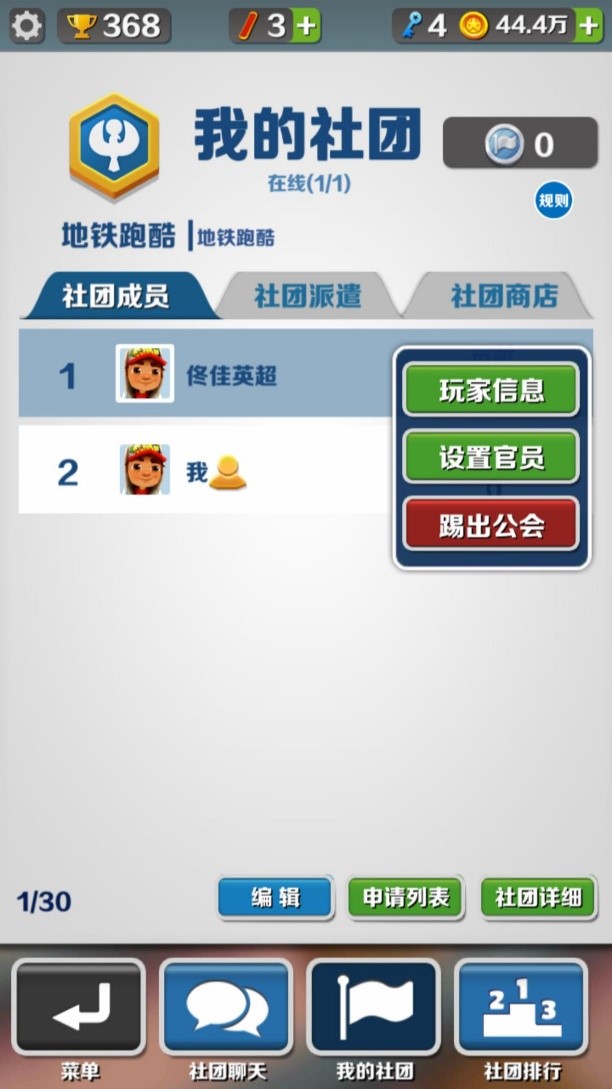Tap the 编辑 edit button
Viewport: 612px width, 1089px height.
275,897
